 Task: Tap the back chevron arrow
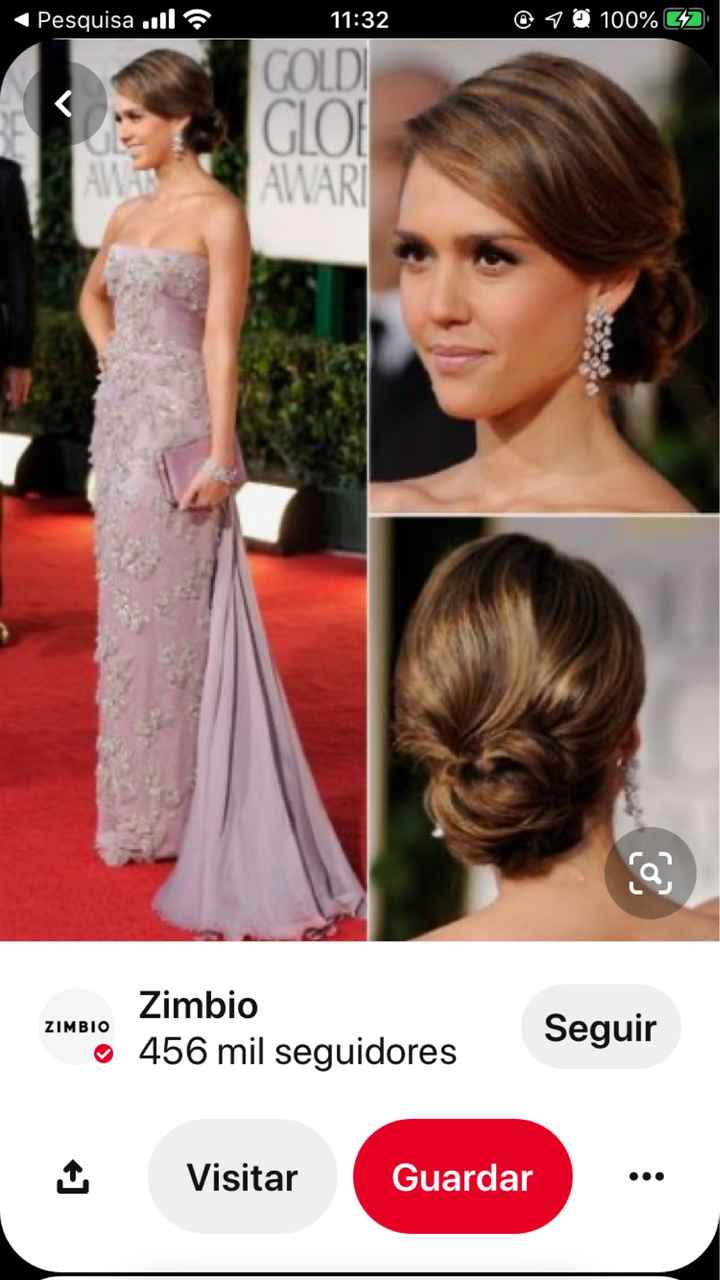click(64, 102)
